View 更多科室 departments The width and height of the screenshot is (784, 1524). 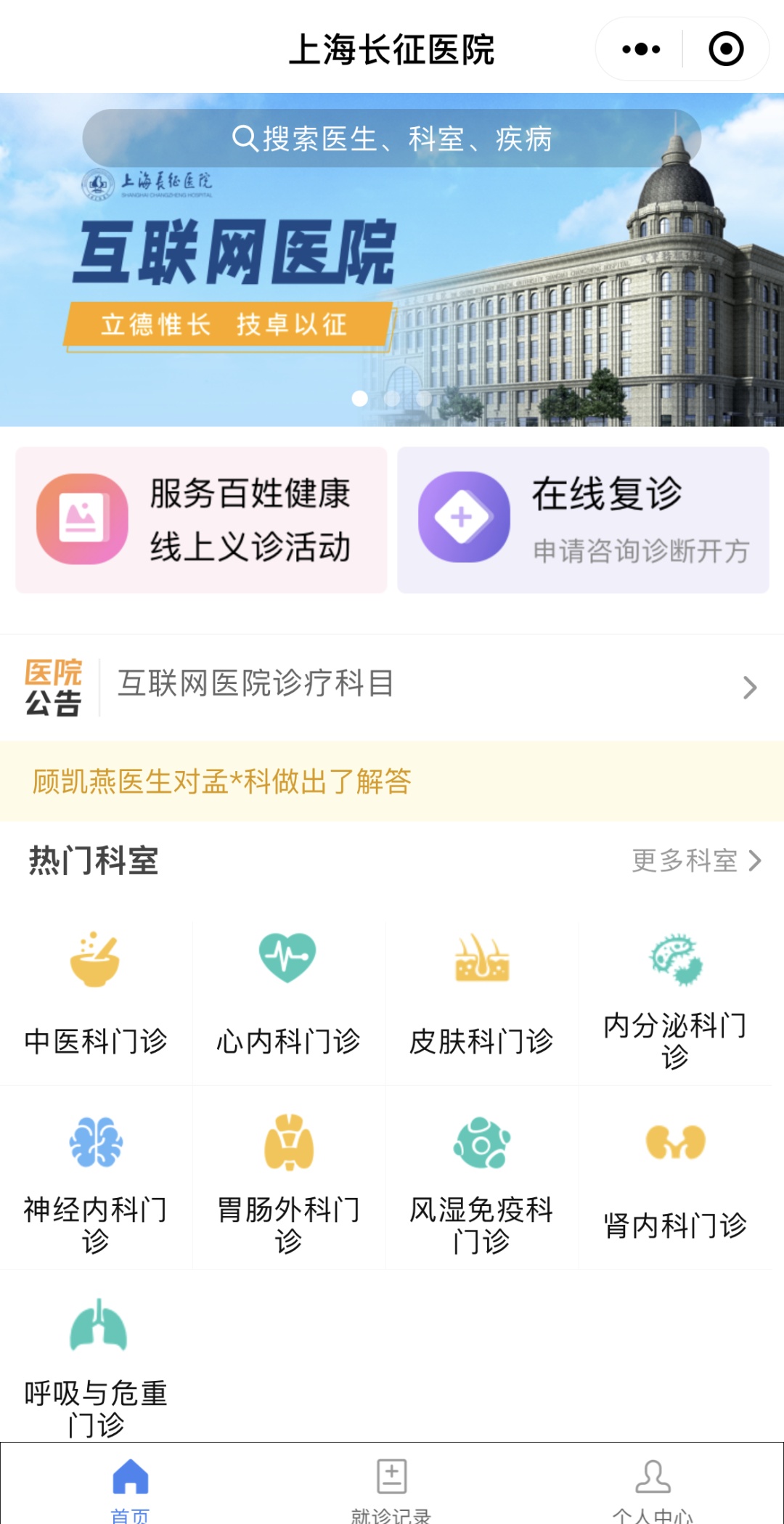(695, 861)
